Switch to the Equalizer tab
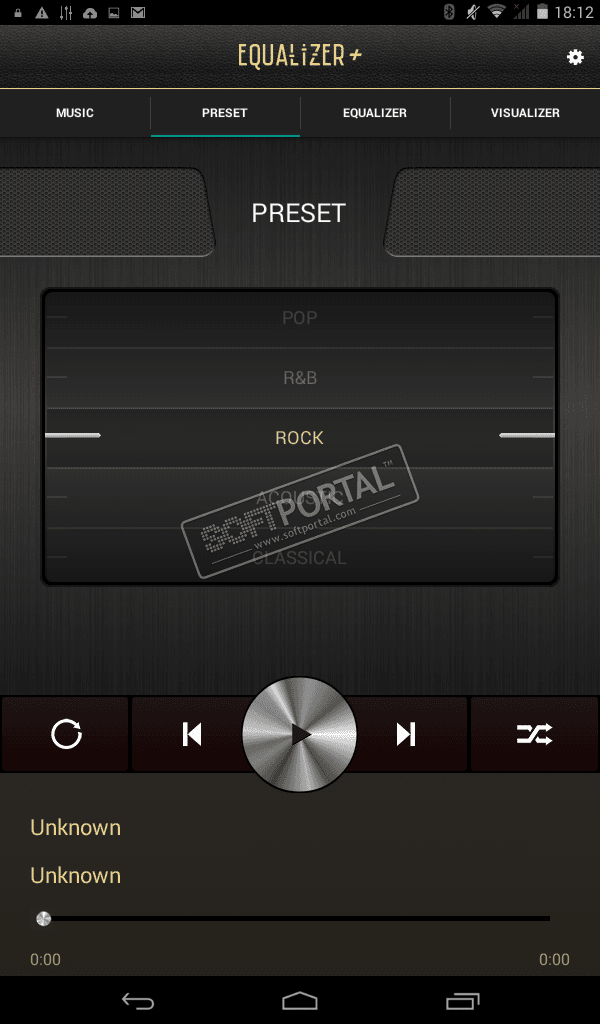Screen dimensions: 600x1024 375,113
